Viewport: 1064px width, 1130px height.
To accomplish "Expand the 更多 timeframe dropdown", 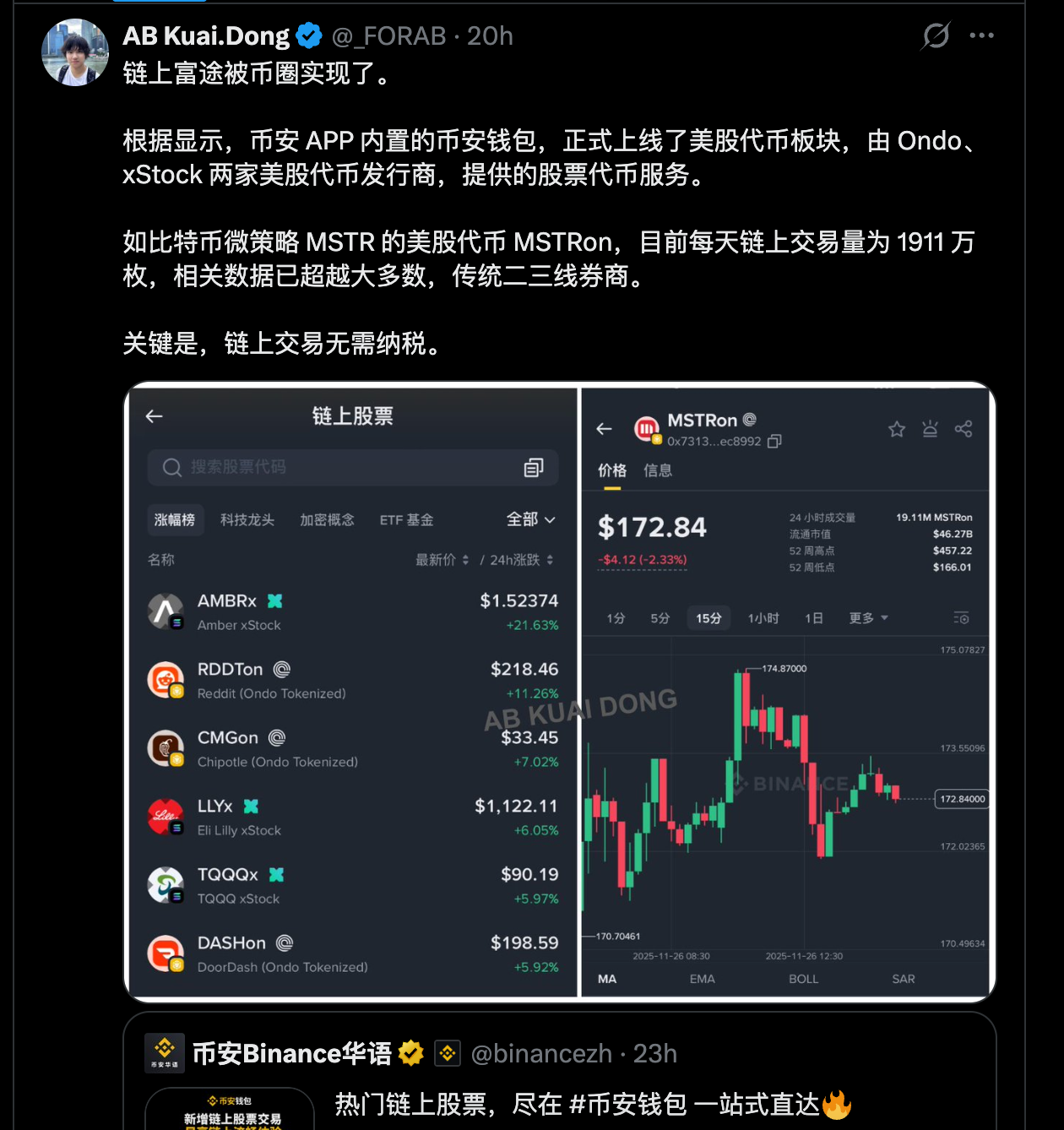I will pyautogui.click(x=867, y=617).
